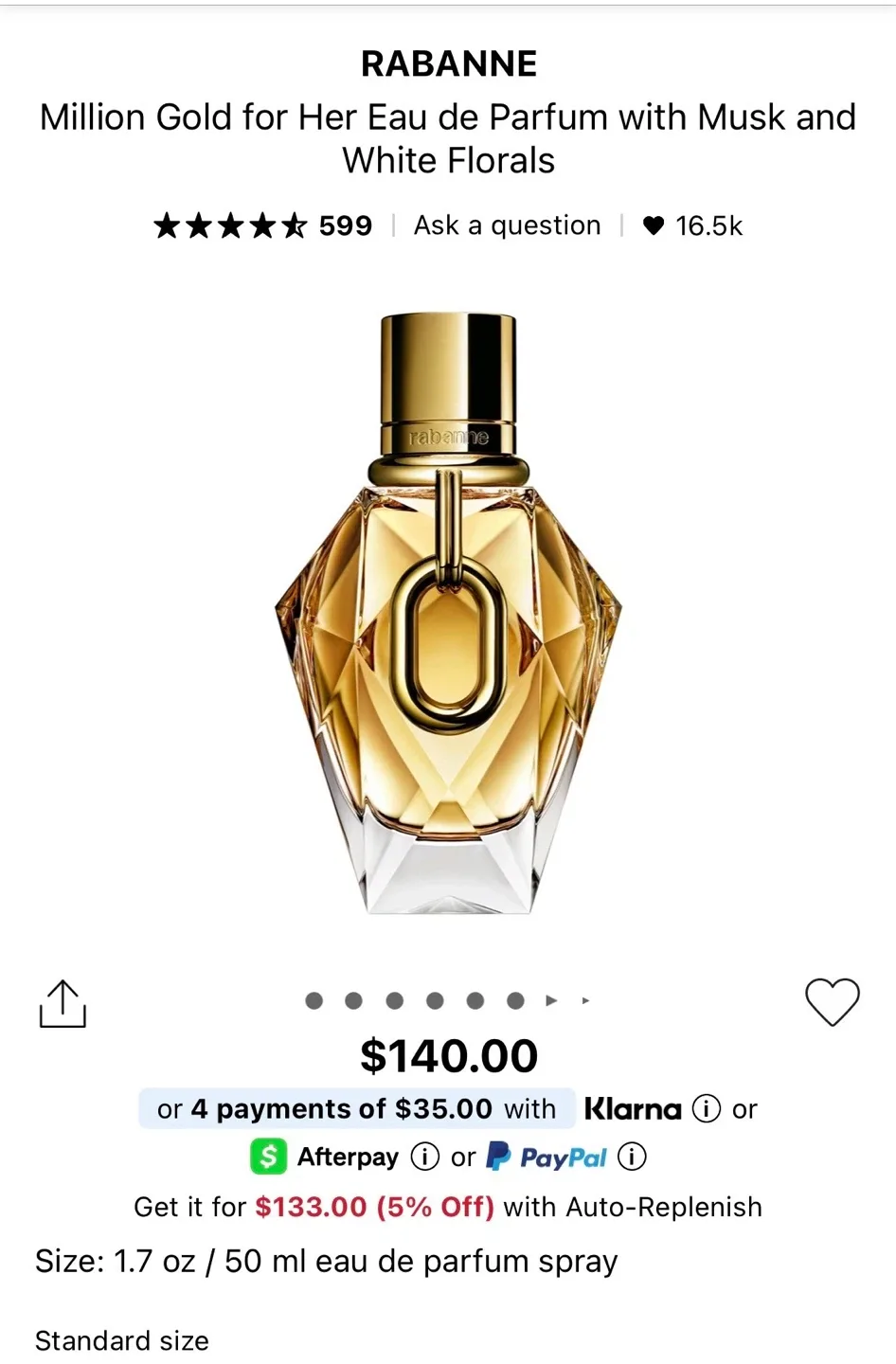Click the gold perfume bottle image

coord(447,616)
